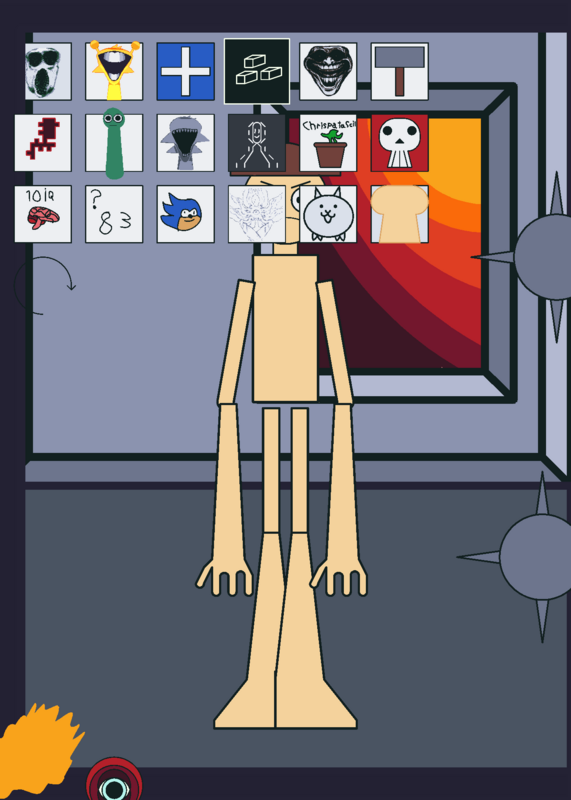Viewport: 571px width, 800px height.
Task: Choose the tall green character tile
Action: tap(114, 143)
